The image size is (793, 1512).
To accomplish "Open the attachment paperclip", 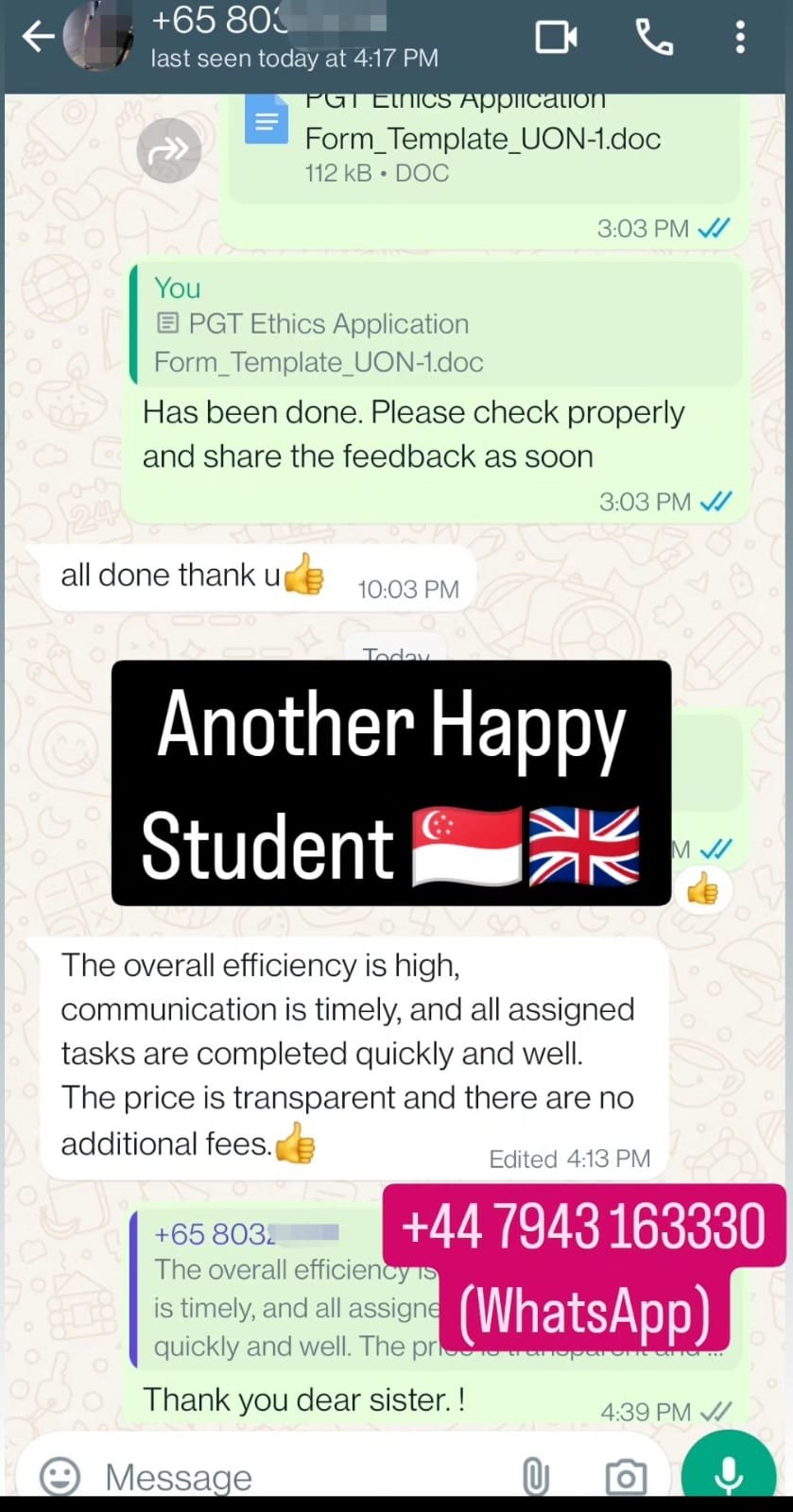I will (x=535, y=1476).
